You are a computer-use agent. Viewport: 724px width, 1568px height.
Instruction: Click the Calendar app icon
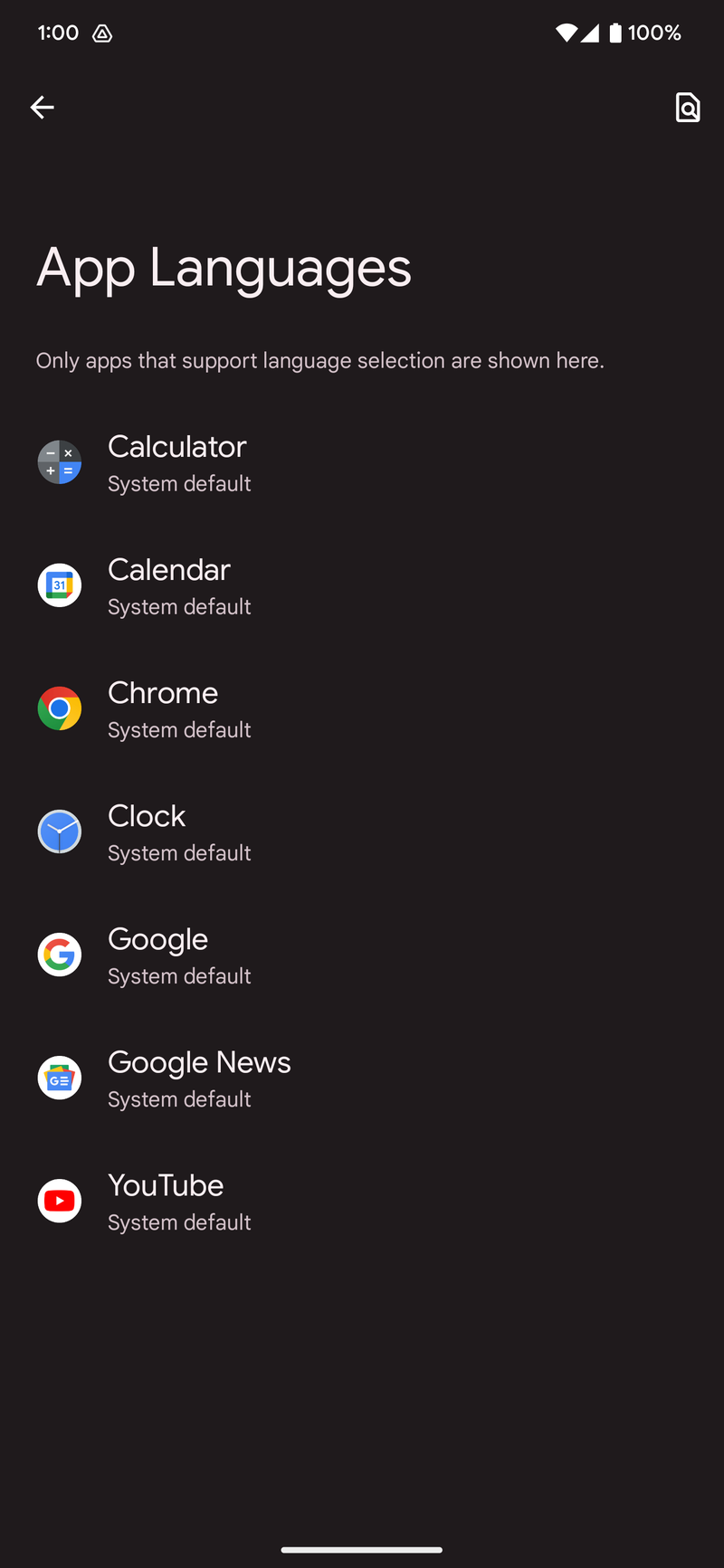pyautogui.click(x=60, y=585)
